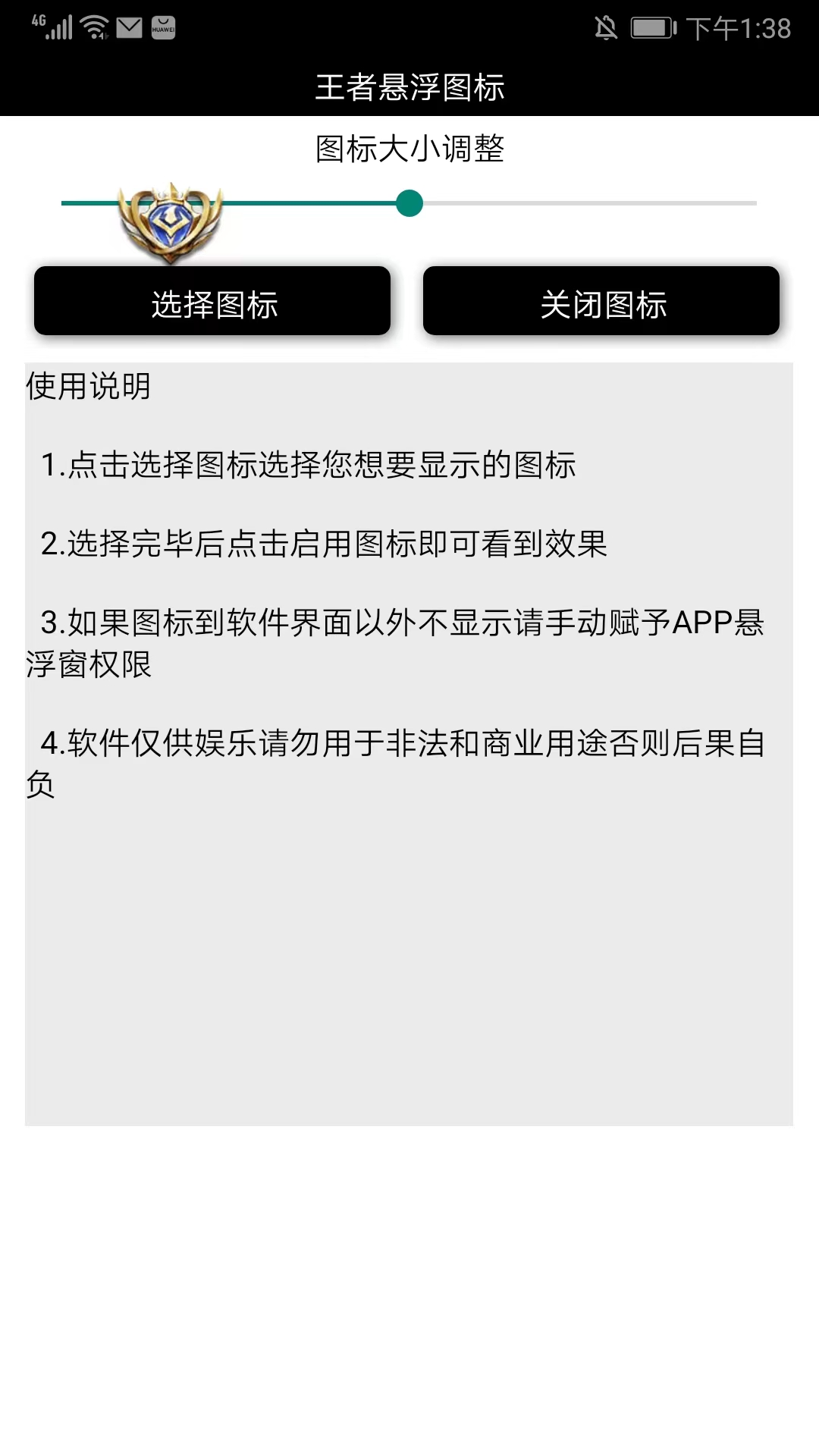The height and width of the screenshot is (1456, 819).
Task: Tap the battery indicator icon
Action: 654,26
